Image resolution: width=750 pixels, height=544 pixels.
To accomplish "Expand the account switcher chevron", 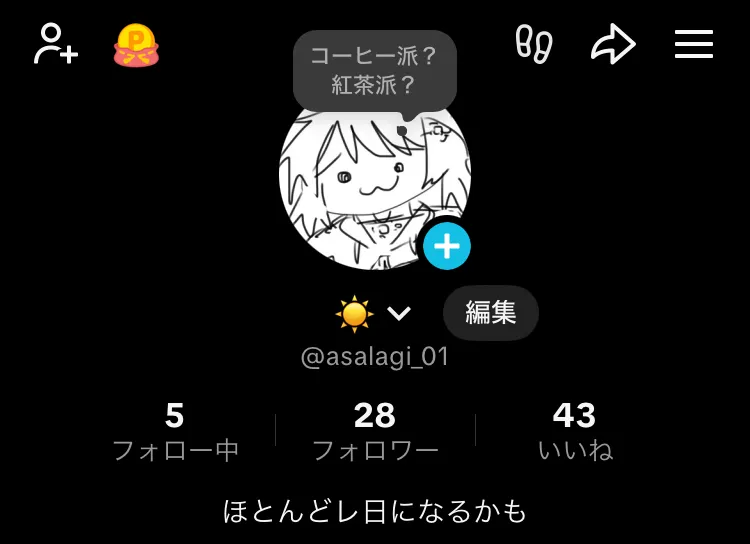I will click(x=399, y=314).
